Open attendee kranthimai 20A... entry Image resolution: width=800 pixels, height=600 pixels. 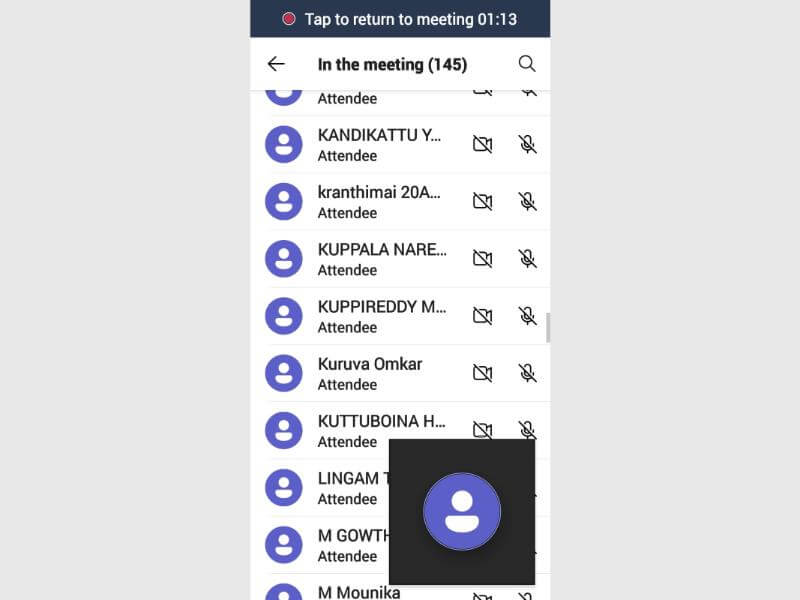[380, 201]
